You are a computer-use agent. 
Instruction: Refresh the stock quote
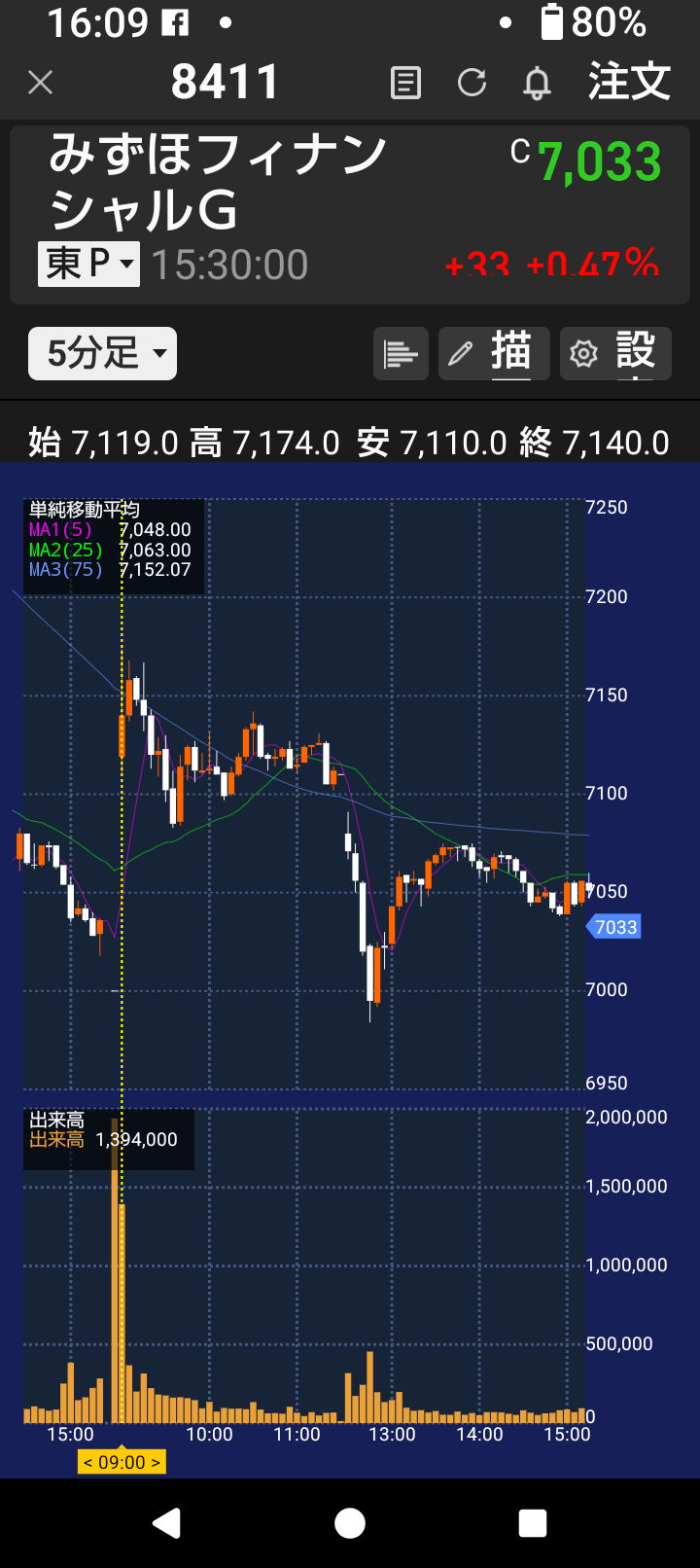[472, 83]
